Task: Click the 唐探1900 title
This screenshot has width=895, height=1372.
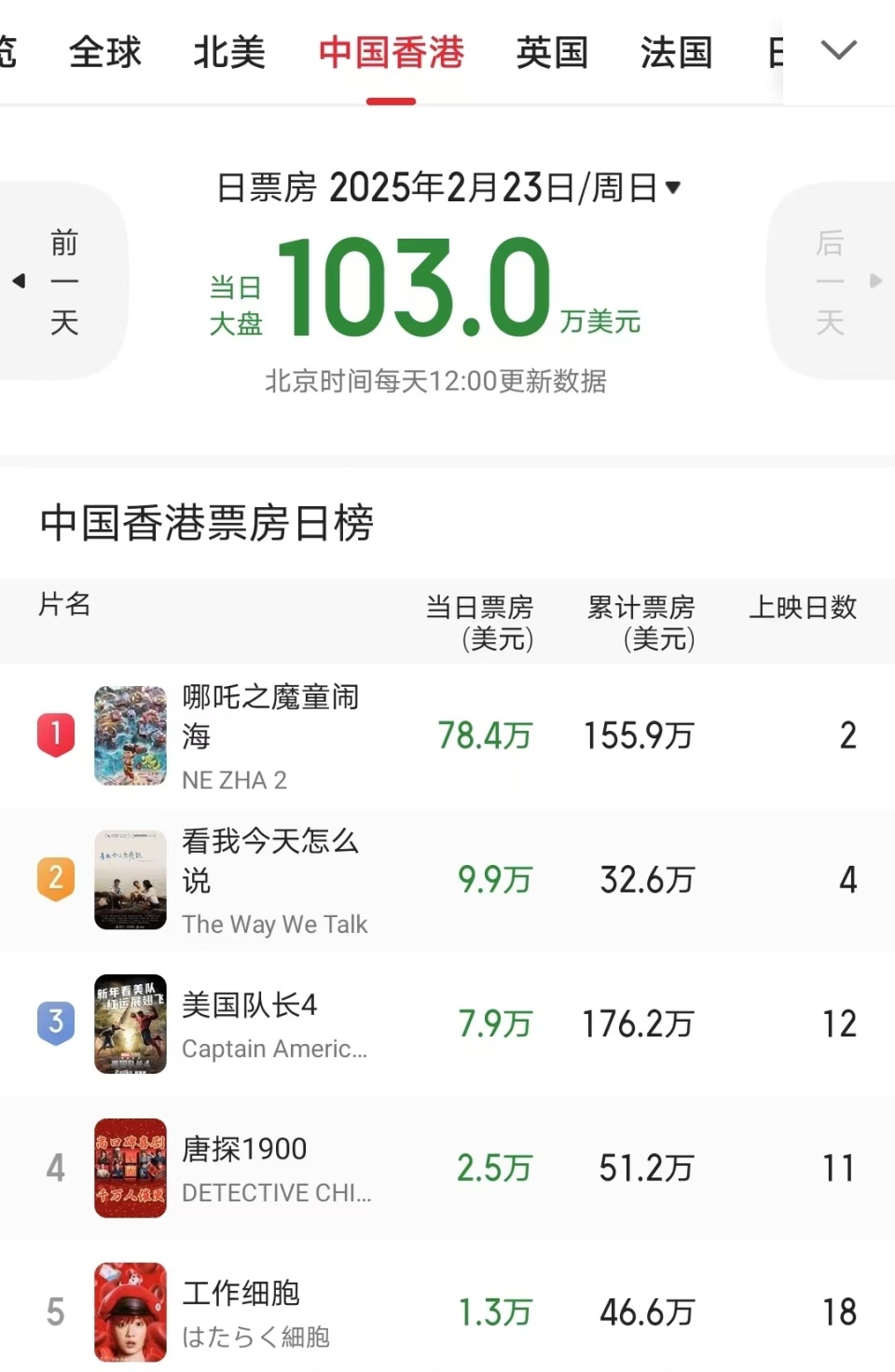Action: 243,1150
